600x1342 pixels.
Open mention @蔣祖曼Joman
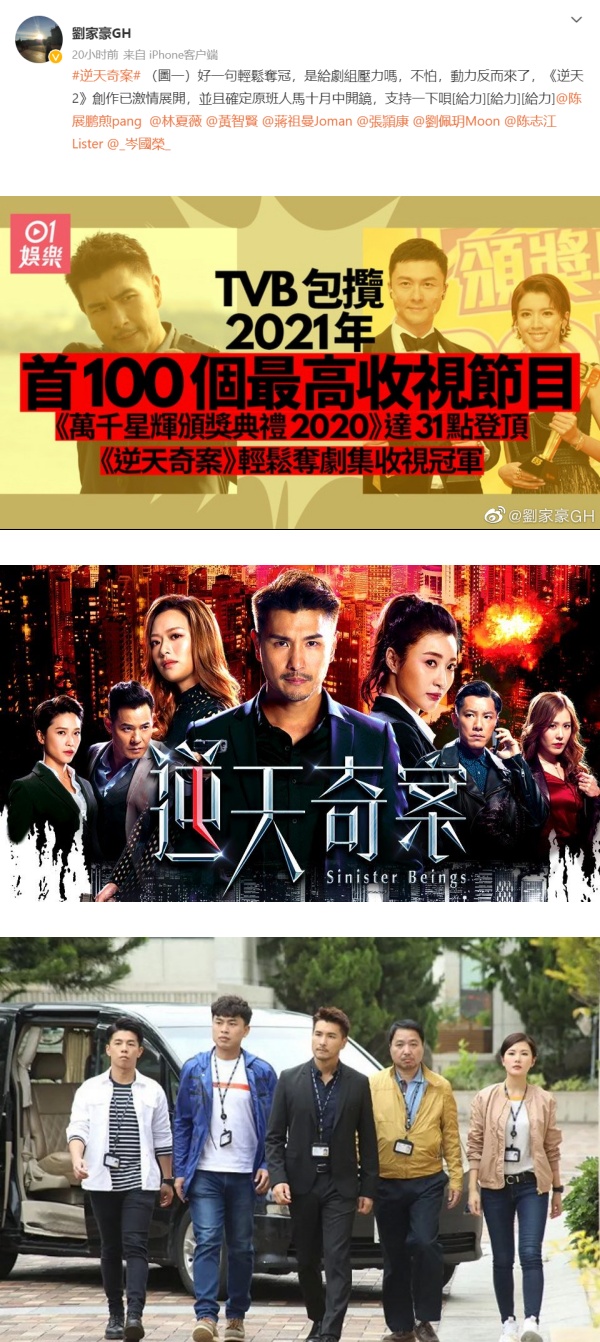point(306,122)
